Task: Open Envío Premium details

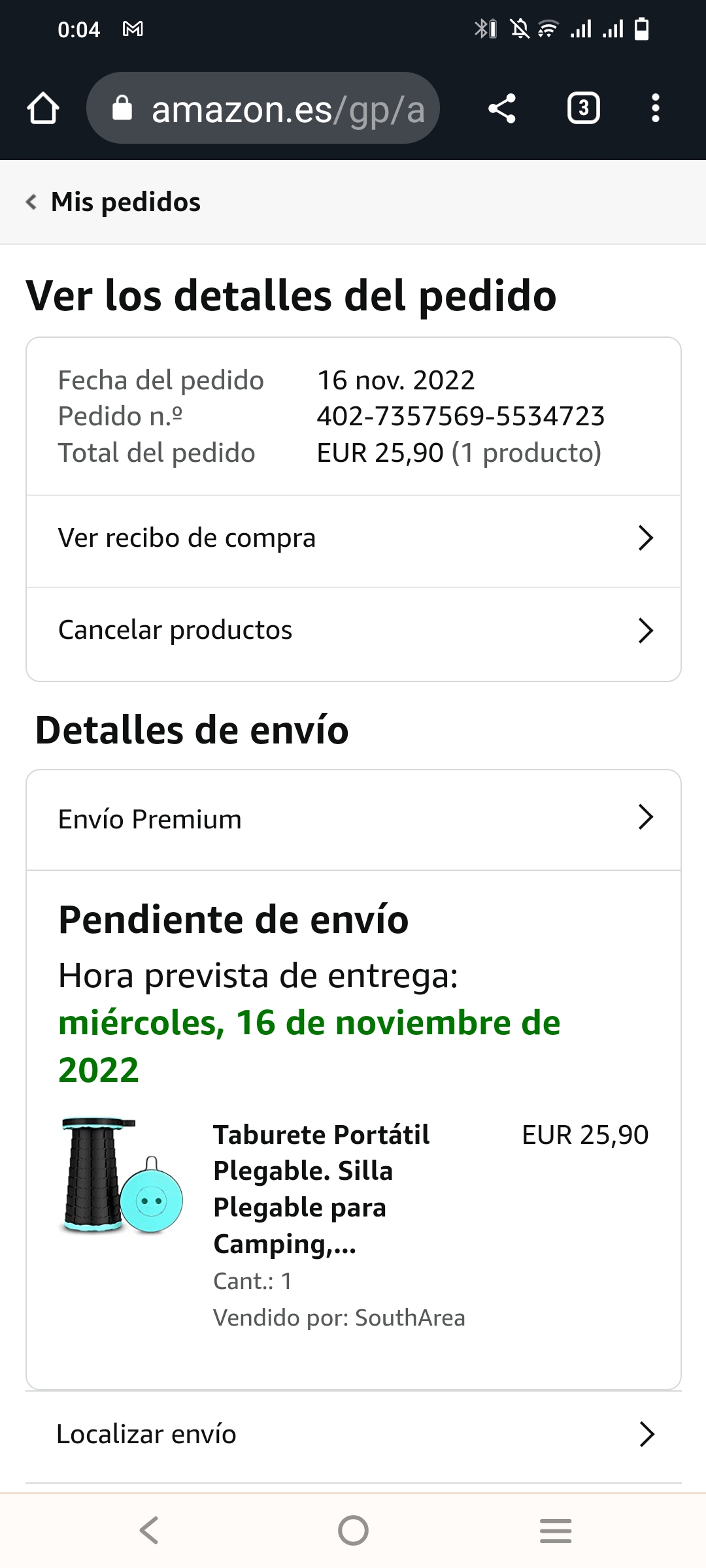Action: (353, 819)
